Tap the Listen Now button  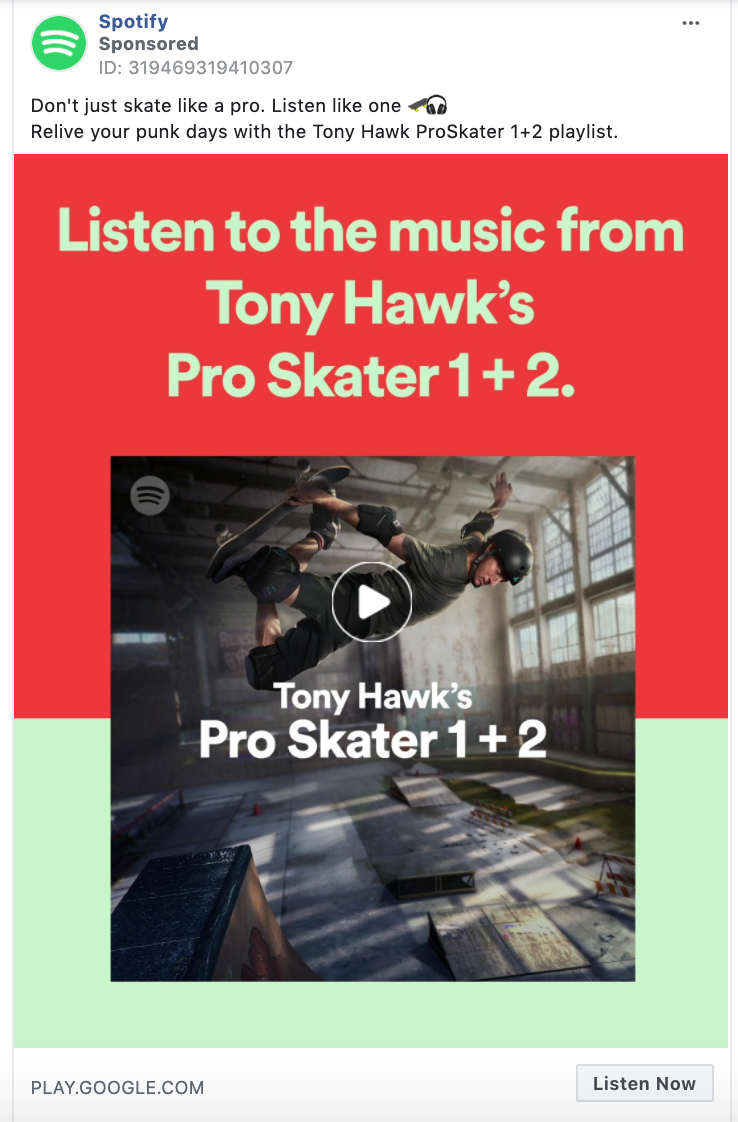pos(644,1084)
